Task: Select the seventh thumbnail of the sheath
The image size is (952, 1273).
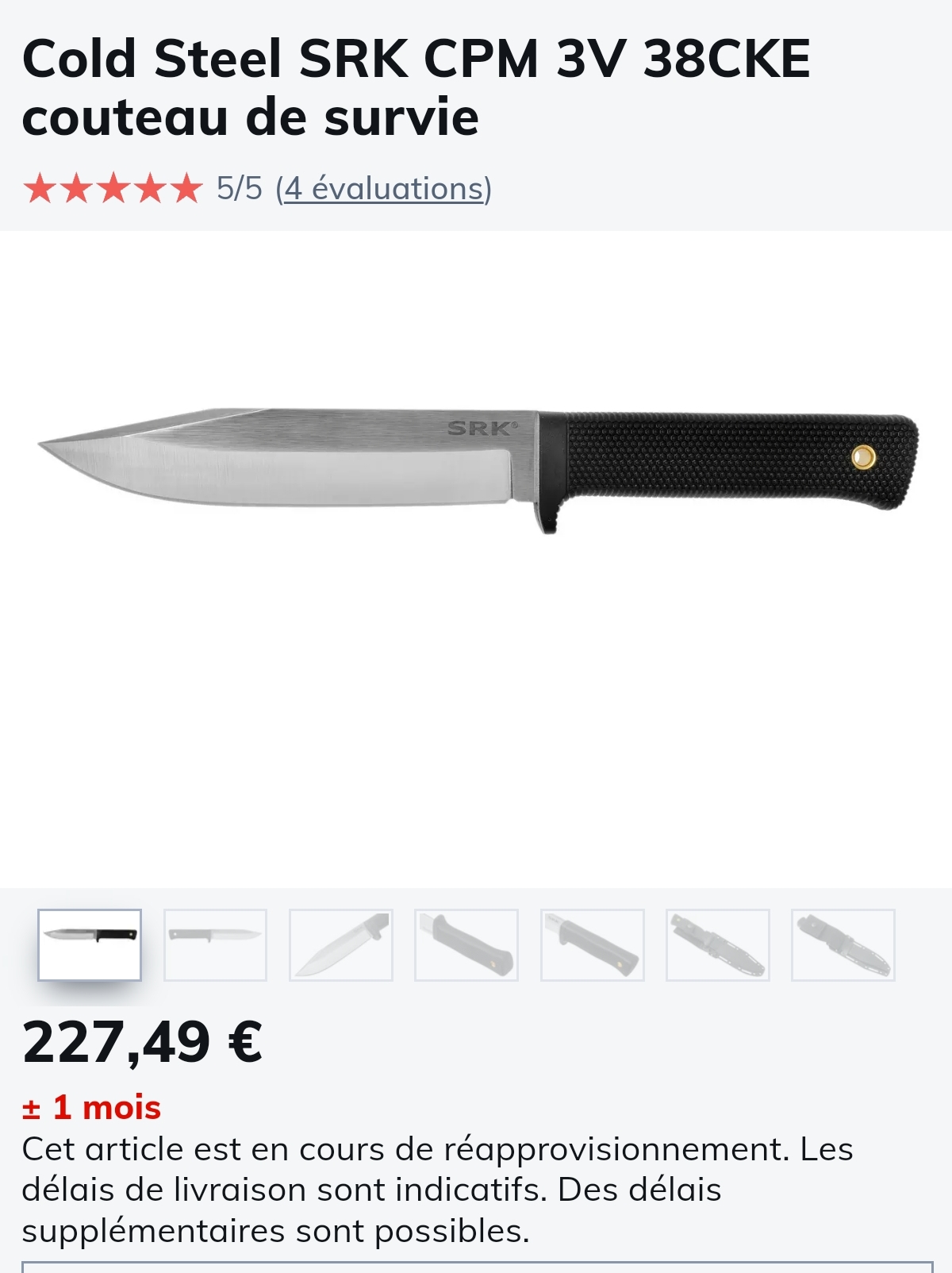Action: point(843,944)
